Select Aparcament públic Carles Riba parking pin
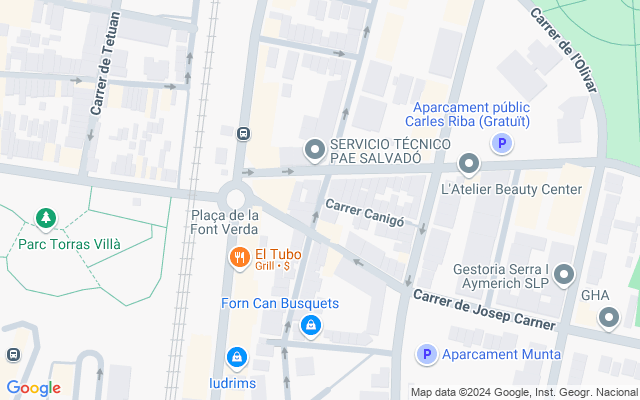 (503, 145)
